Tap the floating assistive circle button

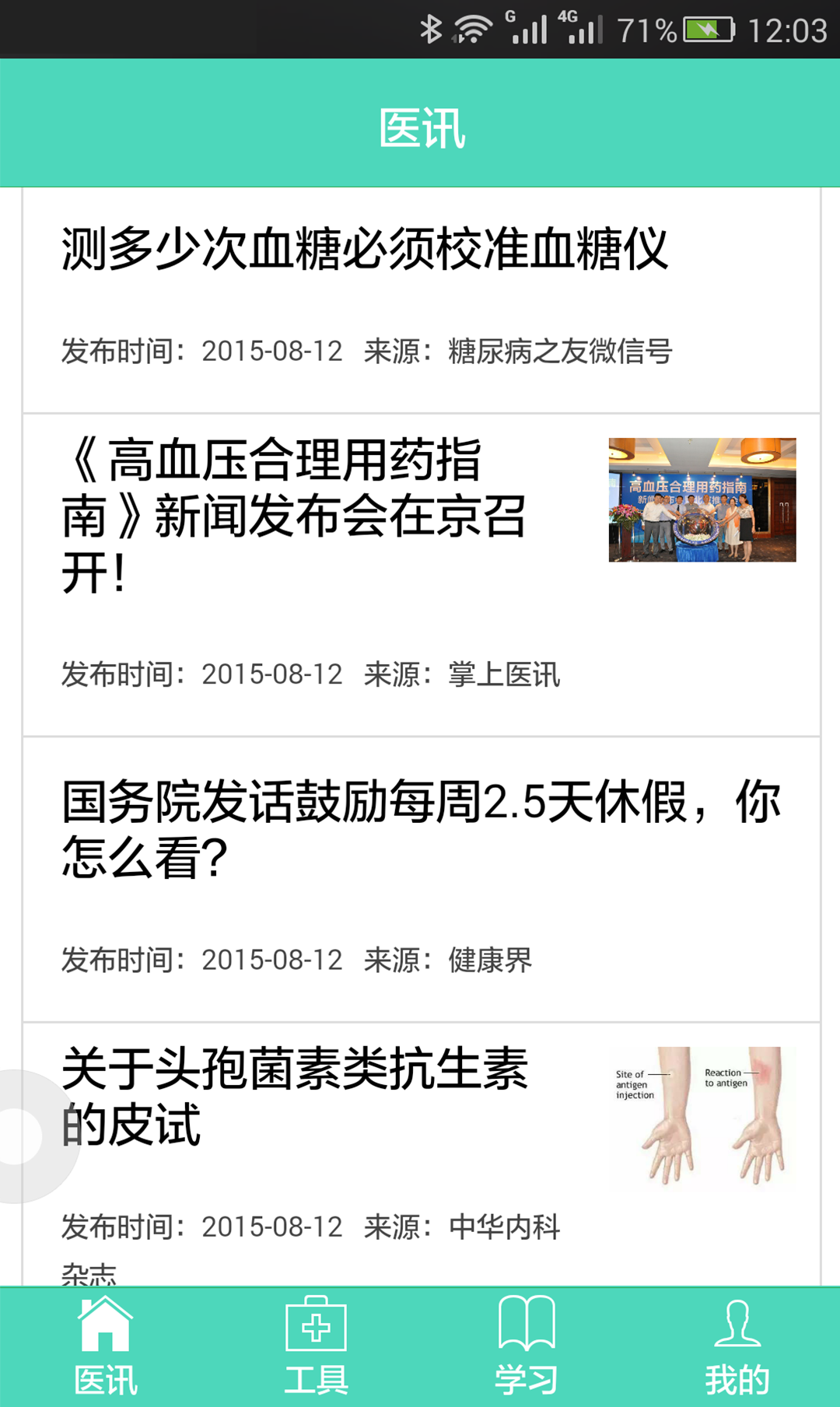click(22, 1136)
